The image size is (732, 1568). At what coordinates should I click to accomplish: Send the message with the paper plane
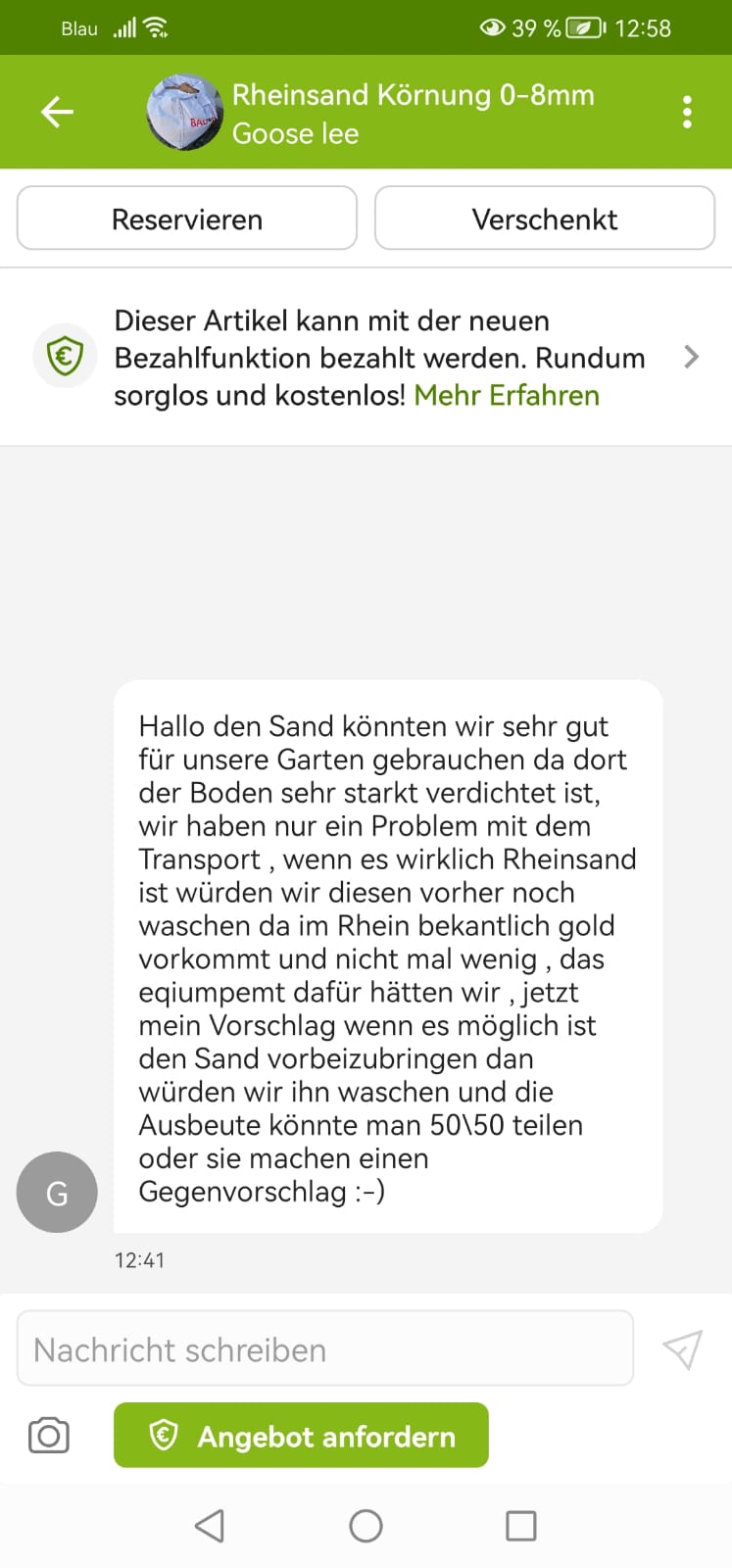[x=683, y=1349]
